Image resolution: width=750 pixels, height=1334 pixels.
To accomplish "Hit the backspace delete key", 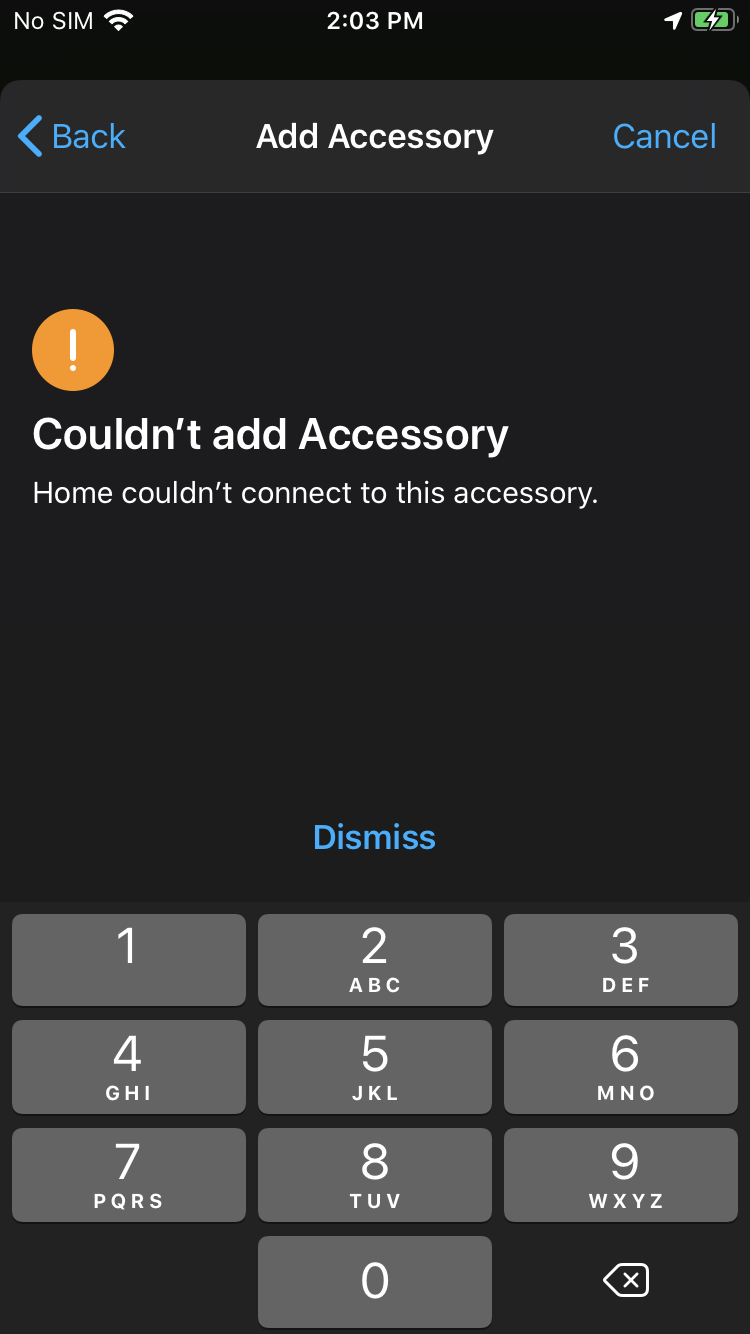I will (626, 1280).
